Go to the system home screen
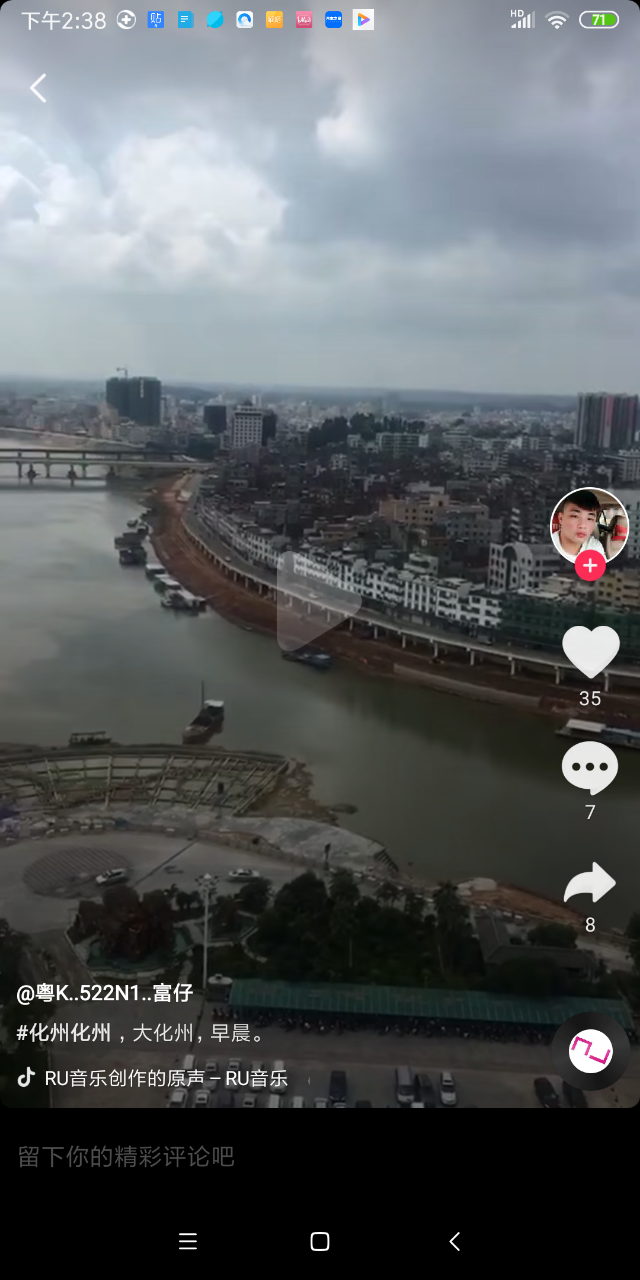The height and width of the screenshot is (1280, 640). (x=320, y=1241)
